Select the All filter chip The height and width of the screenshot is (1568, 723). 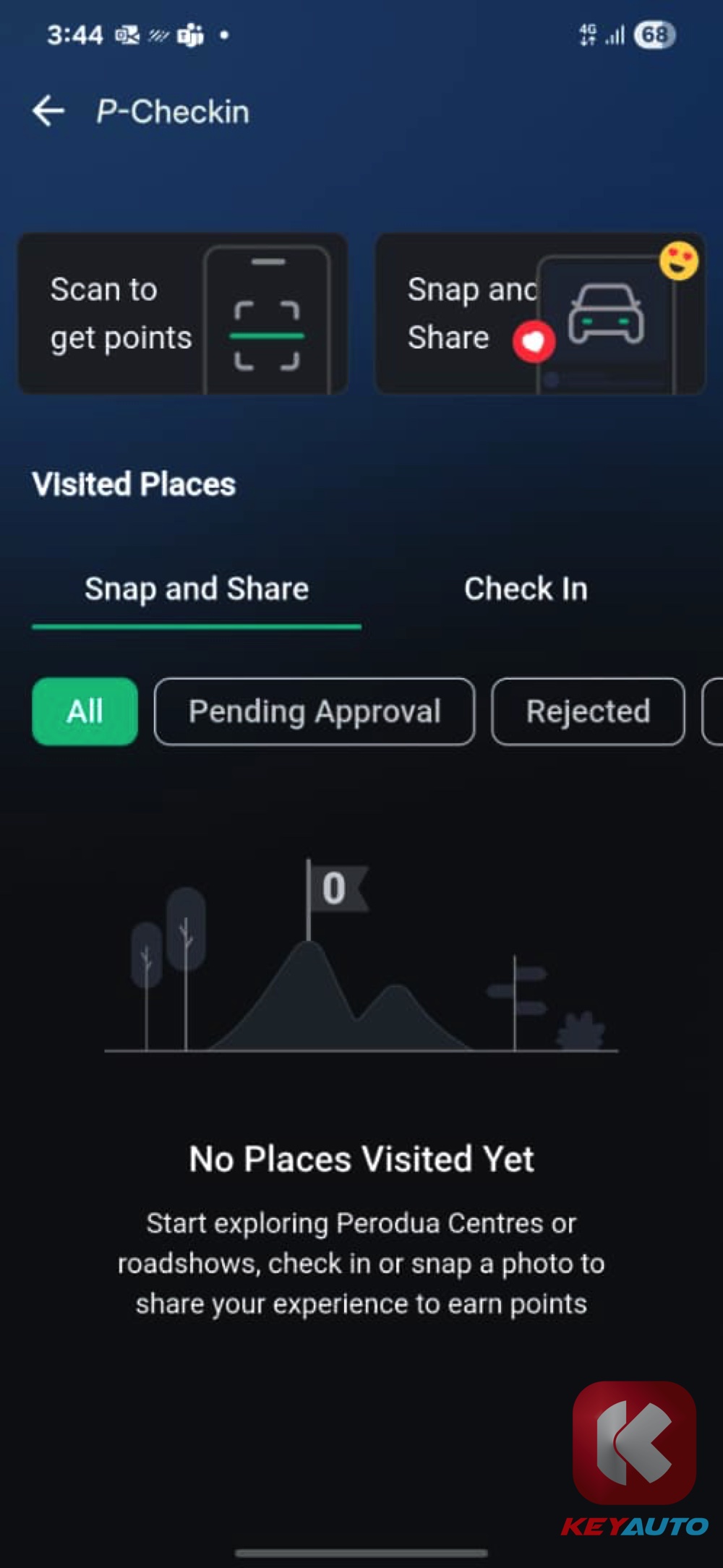[x=85, y=711]
